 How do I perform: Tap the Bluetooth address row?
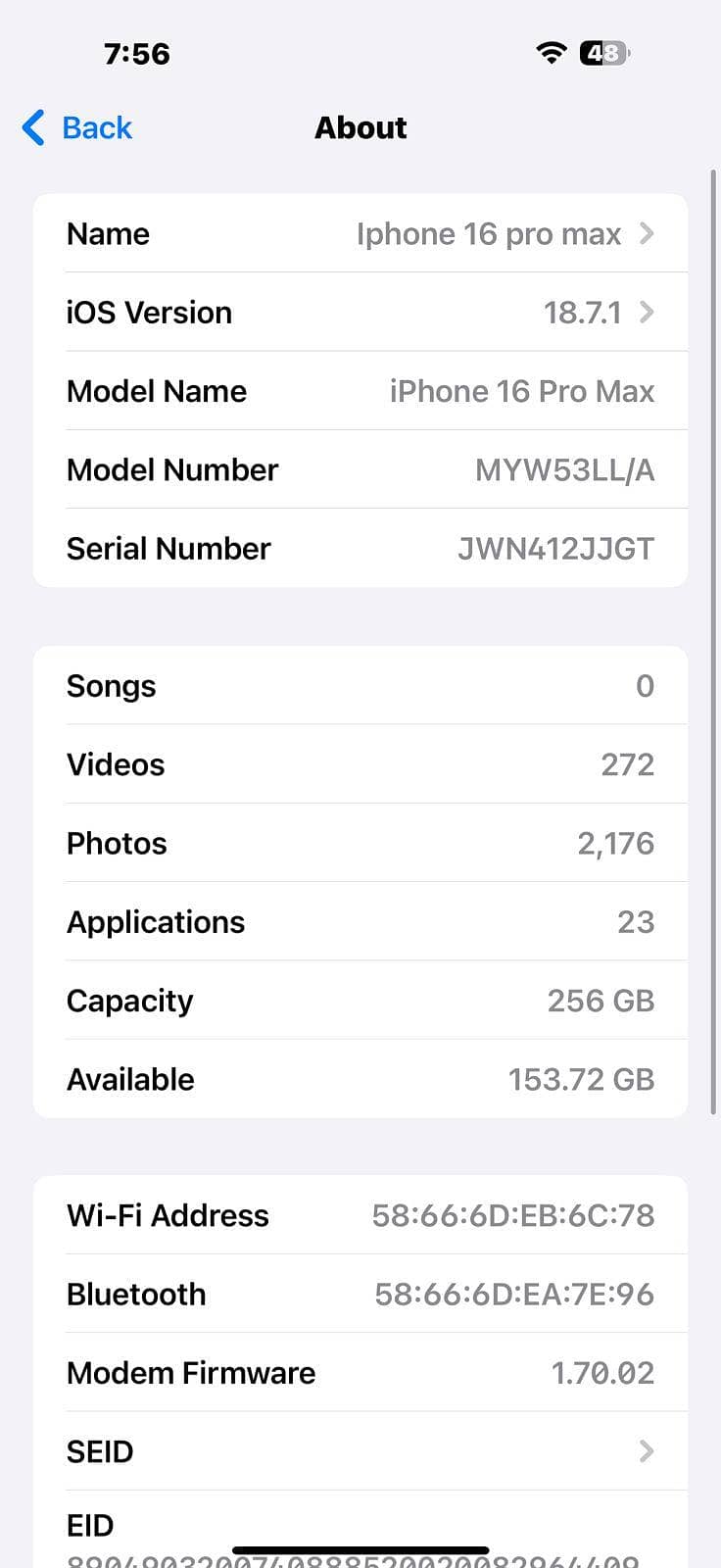[x=360, y=1294]
